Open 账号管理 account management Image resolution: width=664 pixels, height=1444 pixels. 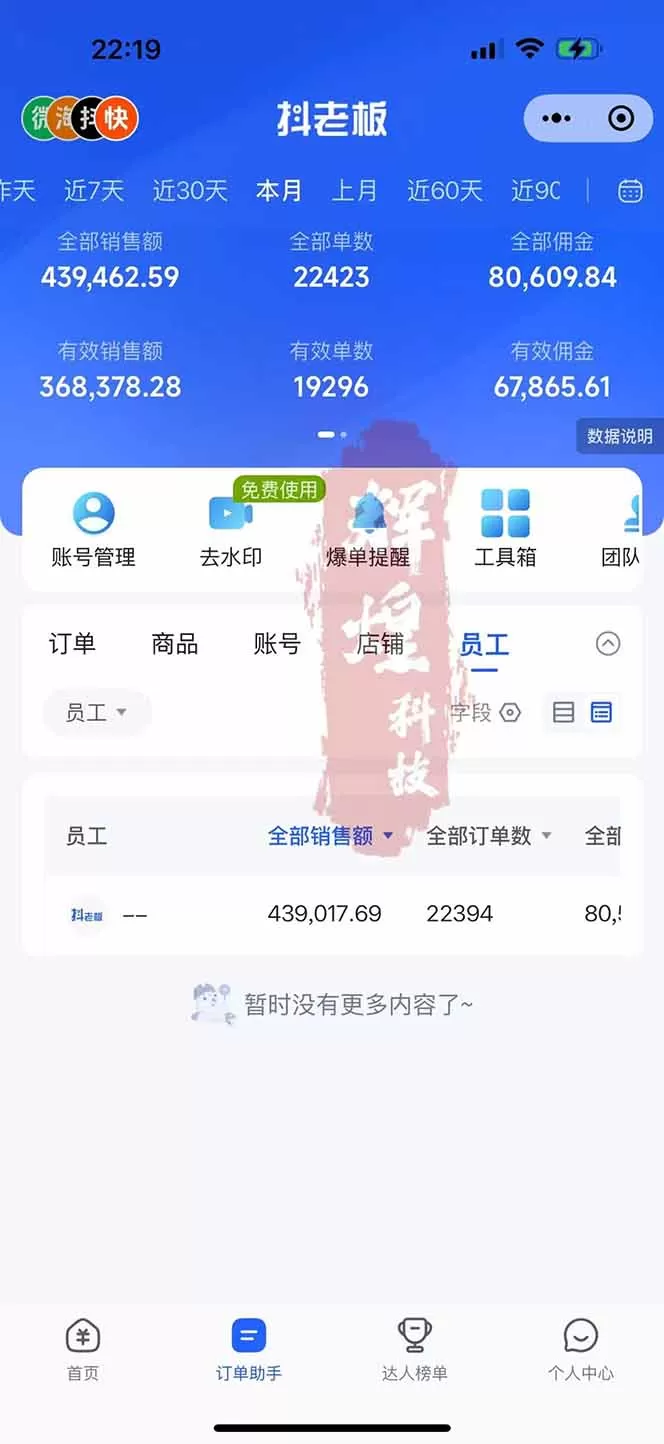pyautogui.click(x=93, y=530)
